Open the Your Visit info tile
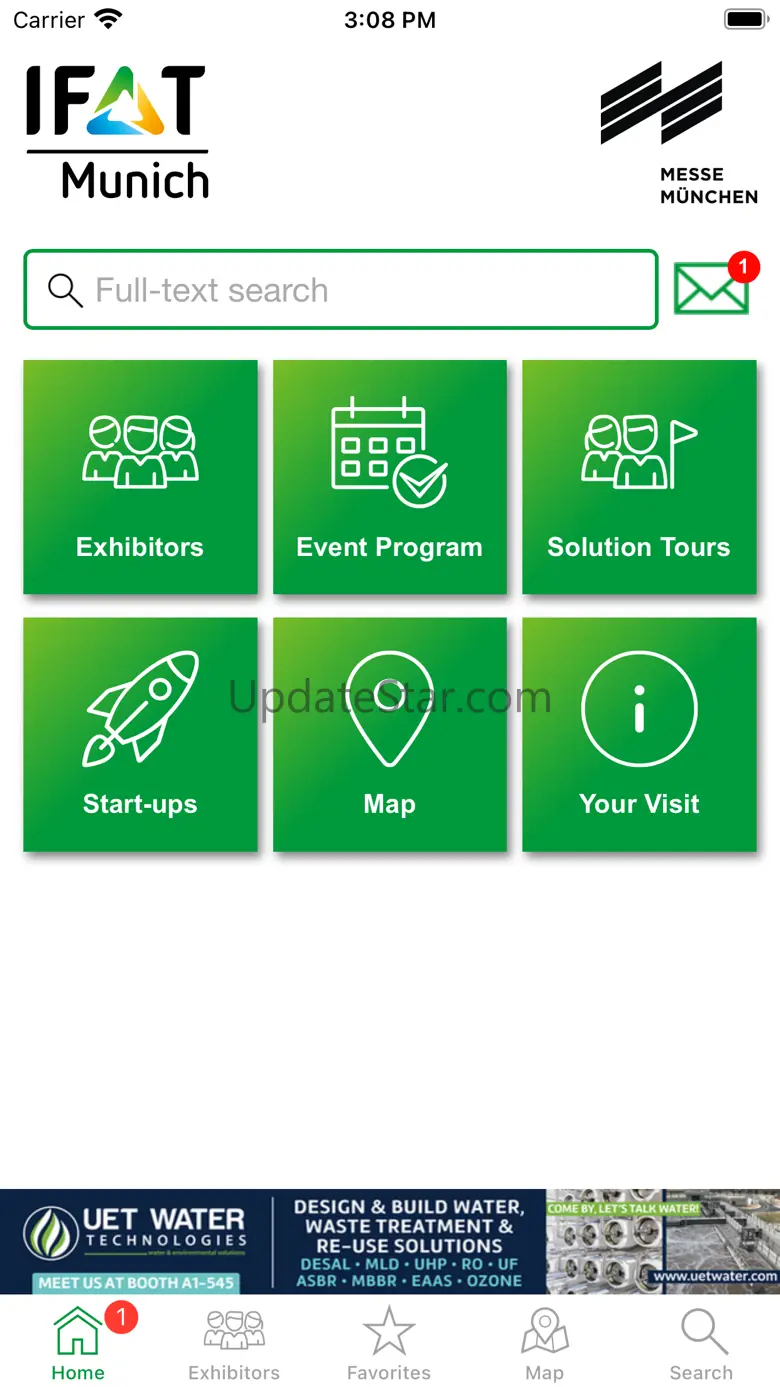This screenshot has height=1387, width=780. click(x=639, y=734)
